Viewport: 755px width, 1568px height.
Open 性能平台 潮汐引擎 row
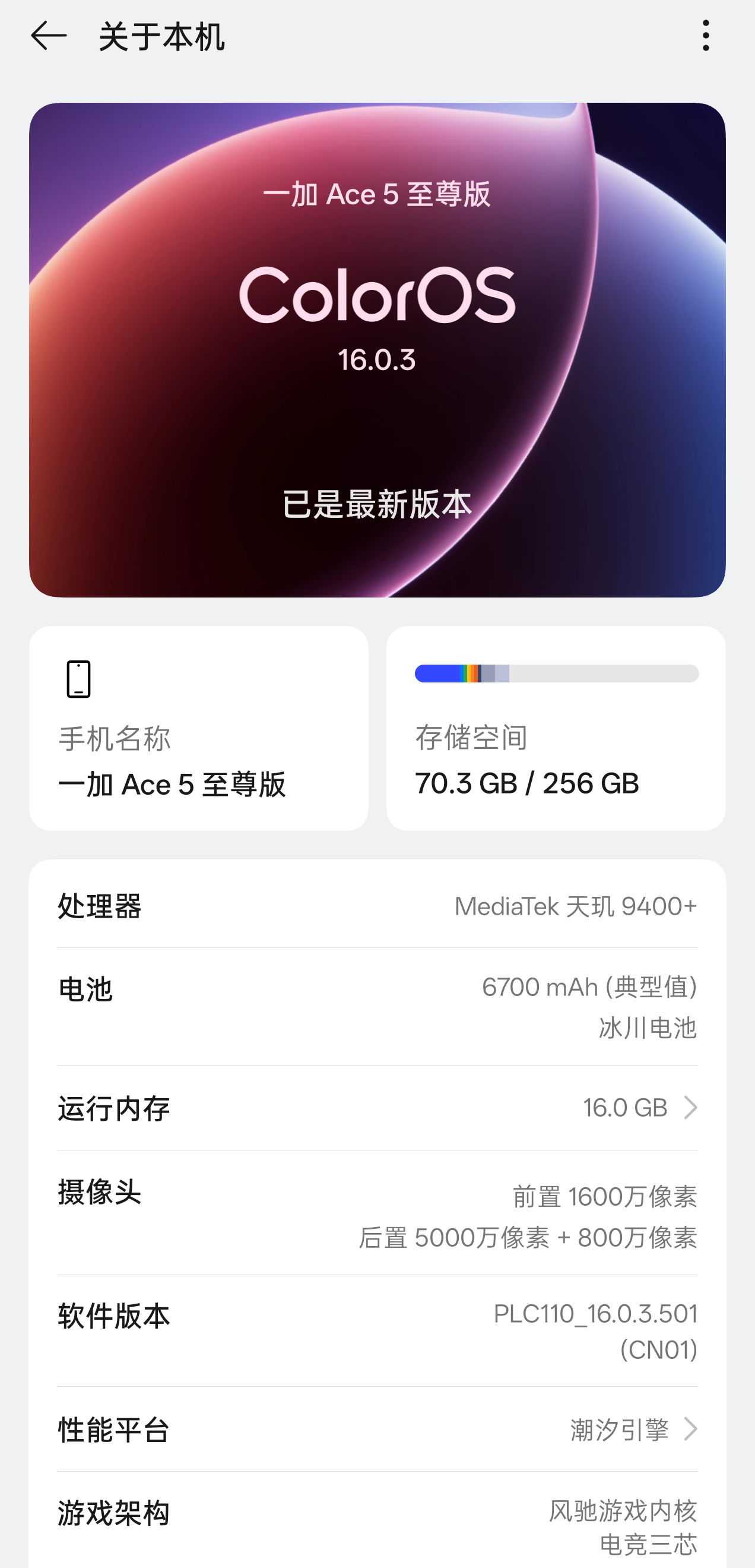click(x=377, y=1428)
